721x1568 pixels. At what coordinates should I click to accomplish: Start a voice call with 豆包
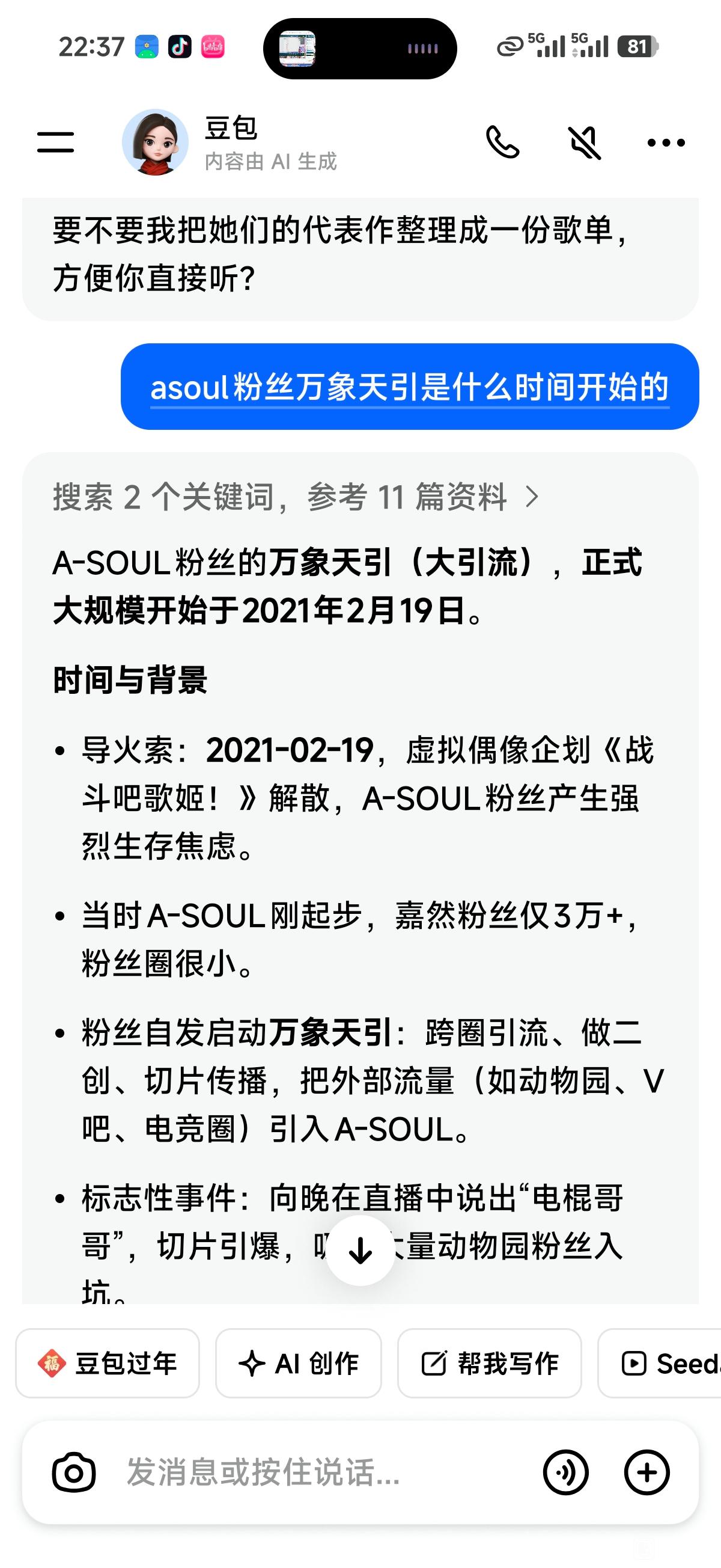(x=502, y=142)
